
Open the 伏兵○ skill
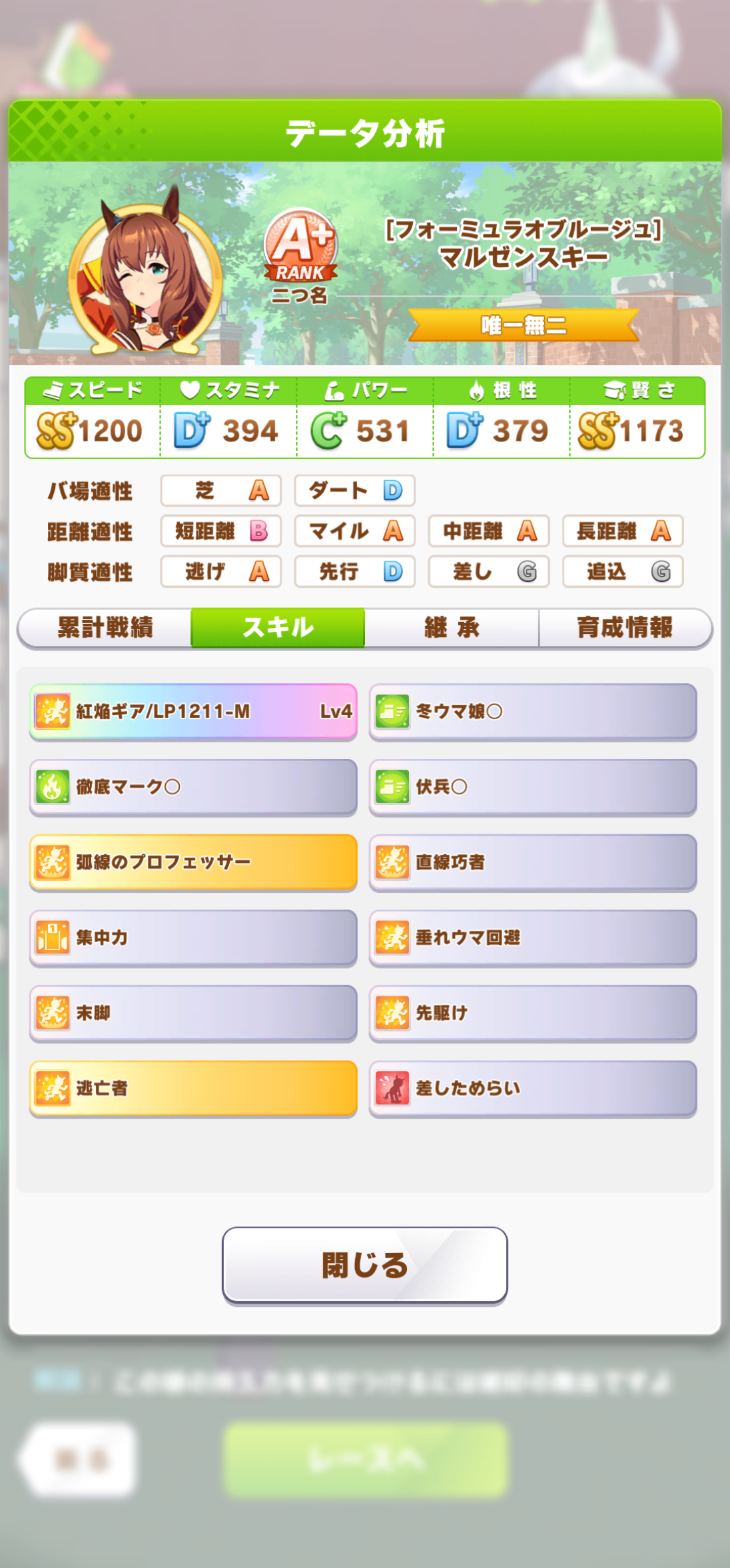(533, 786)
